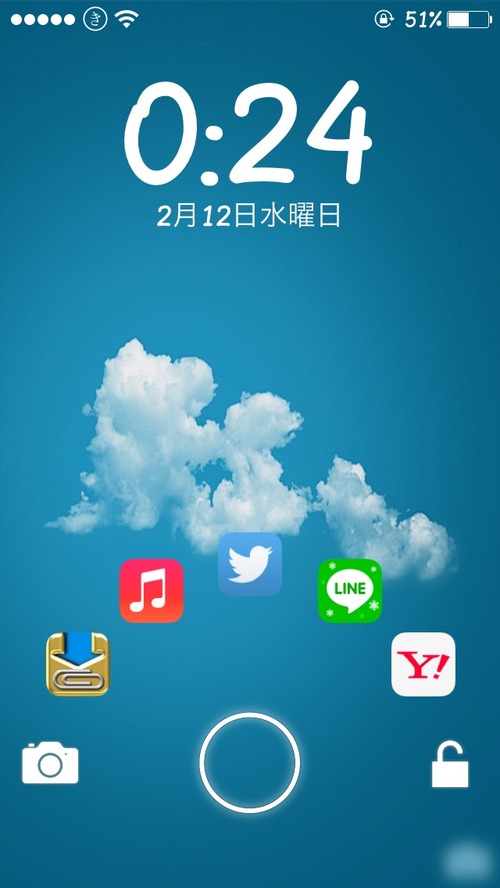Open the camera shortcut
The width and height of the screenshot is (500, 888).
(50, 763)
